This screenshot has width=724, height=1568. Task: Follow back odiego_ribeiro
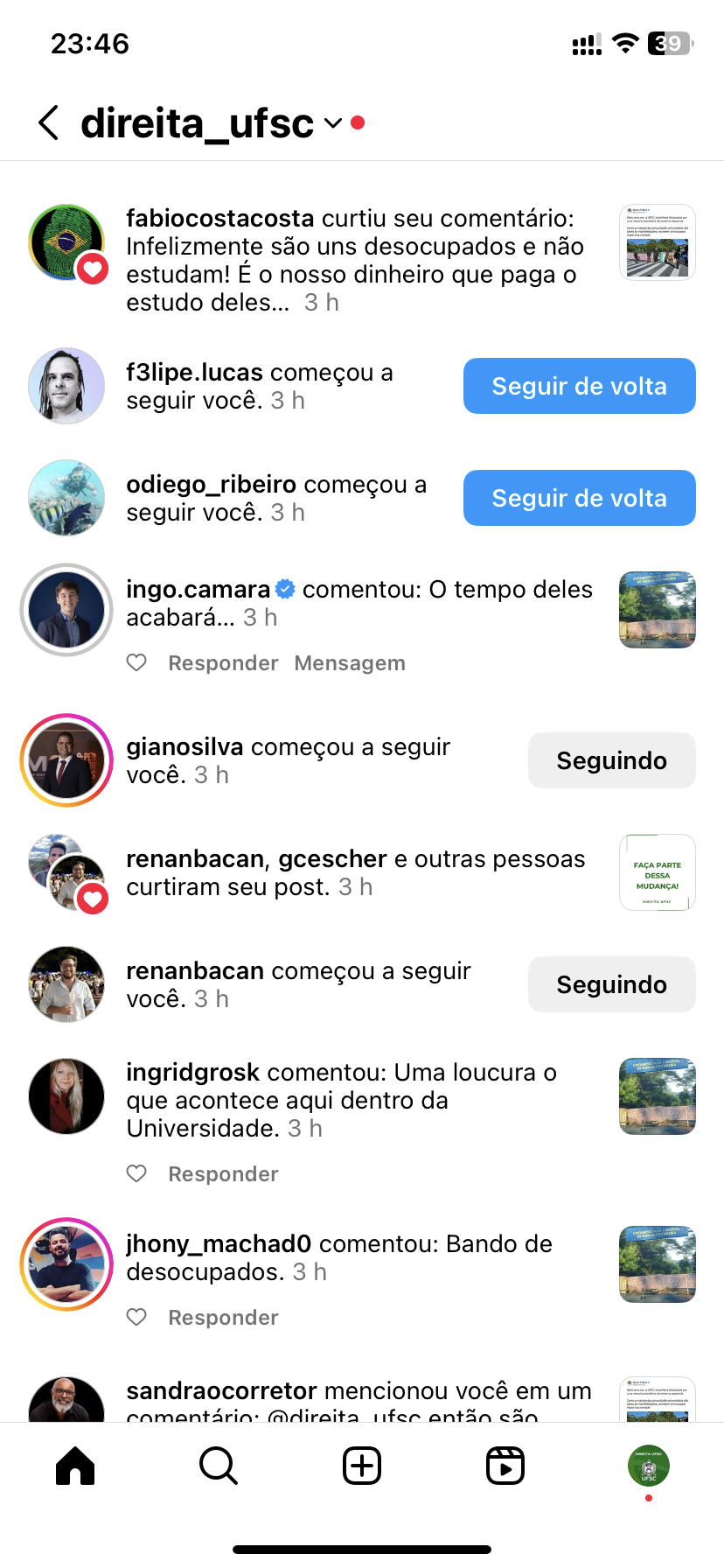(x=579, y=498)
